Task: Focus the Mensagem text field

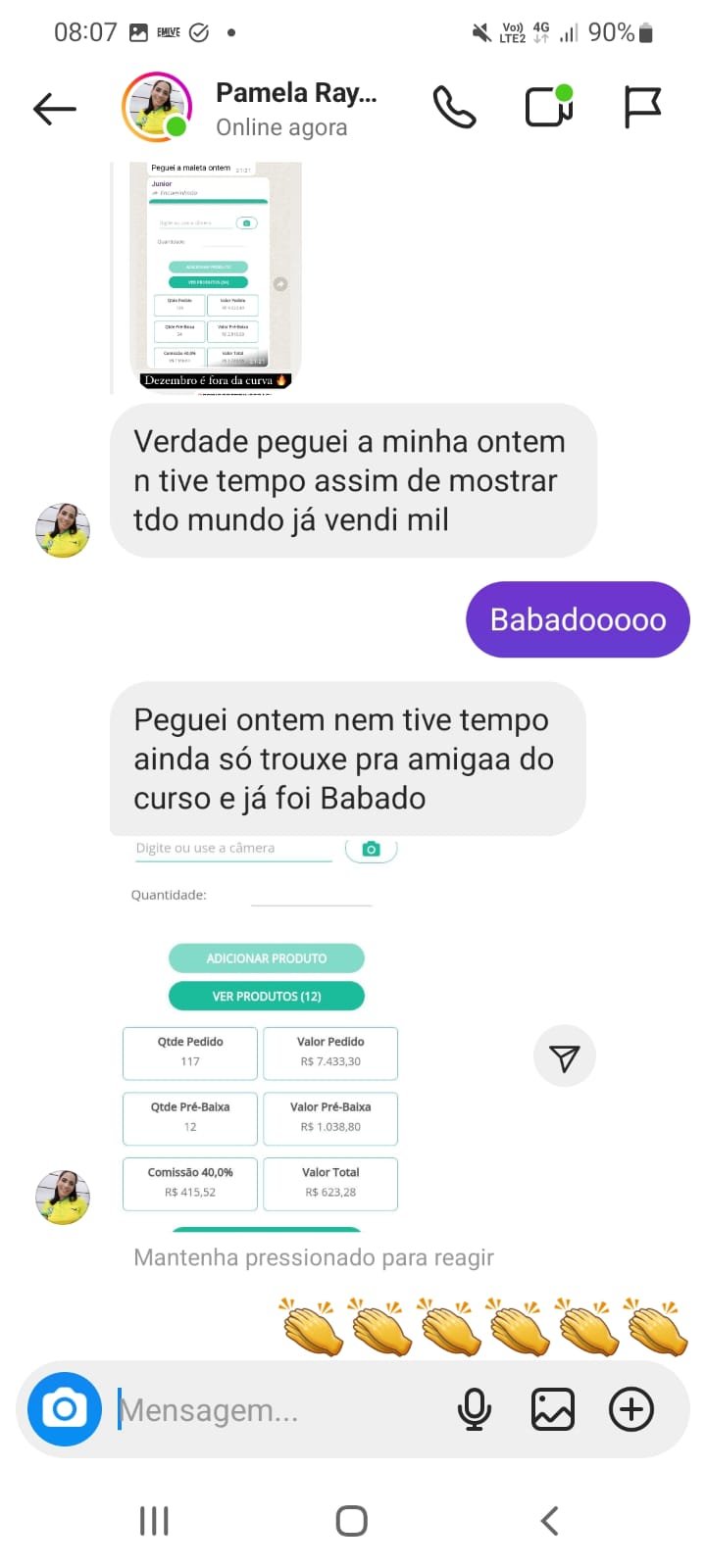Action: click(275, 1410)
